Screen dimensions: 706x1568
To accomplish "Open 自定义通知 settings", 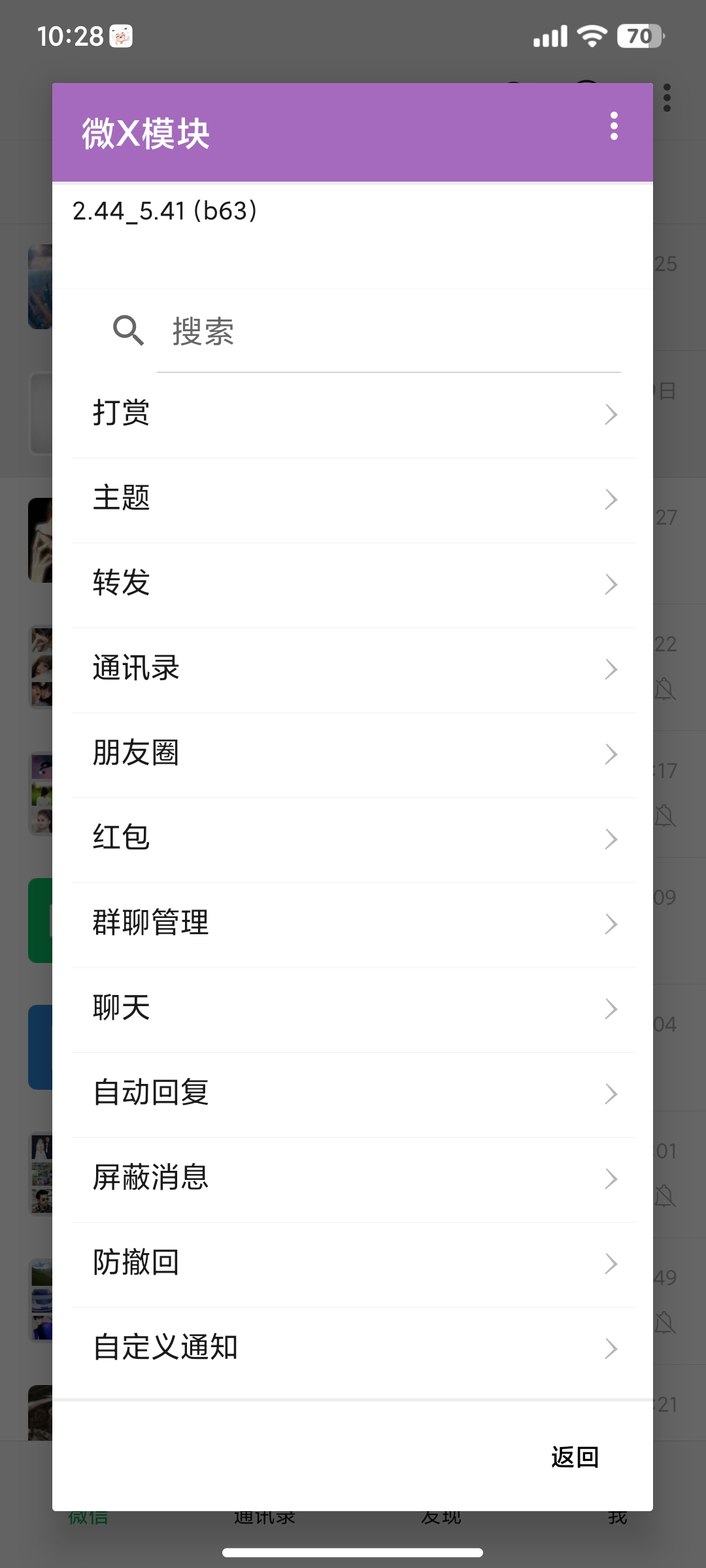I will click(353, 1349).
